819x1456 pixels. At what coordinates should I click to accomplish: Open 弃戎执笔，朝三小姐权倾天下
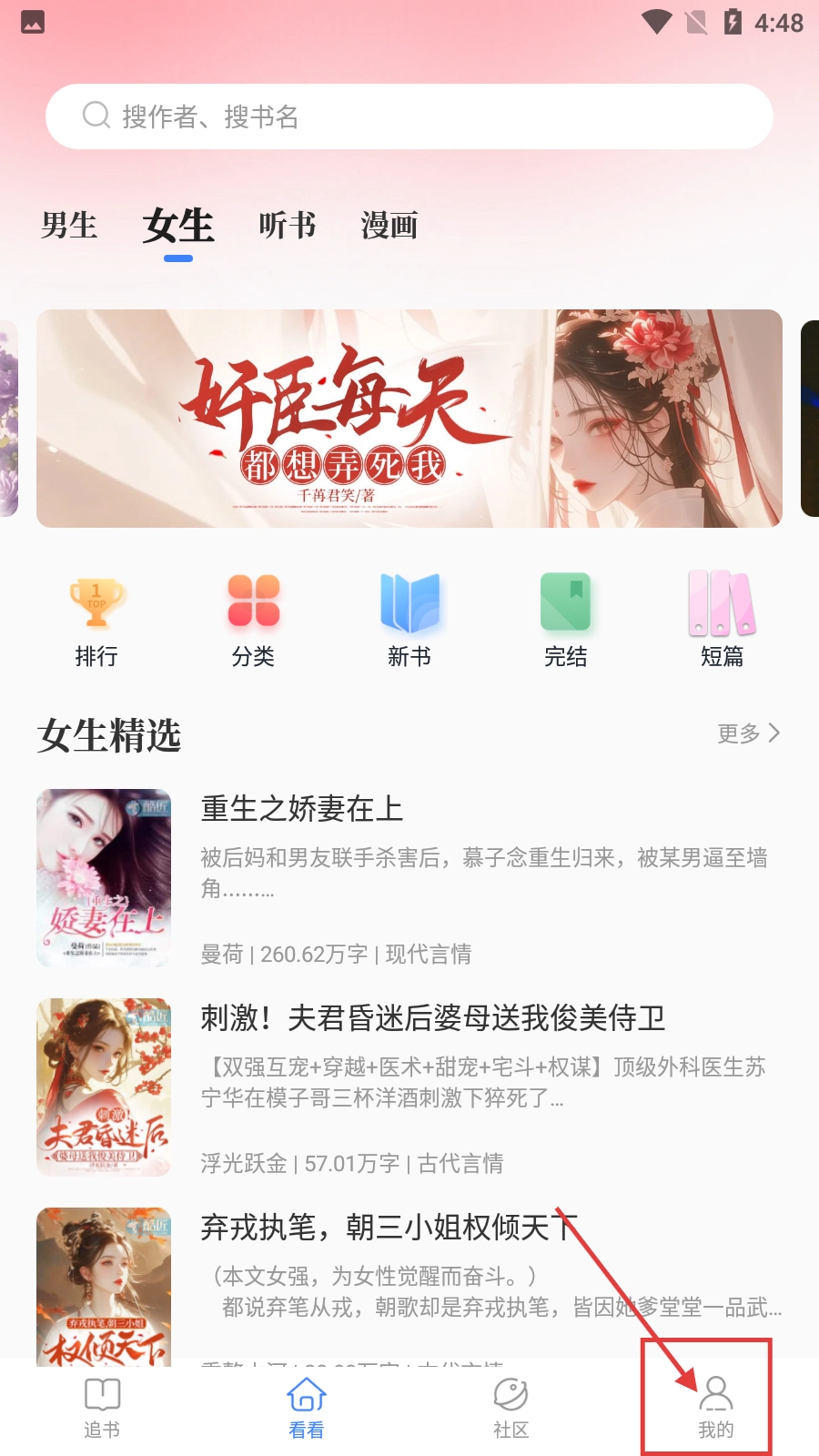click(x=388, y=1228)
